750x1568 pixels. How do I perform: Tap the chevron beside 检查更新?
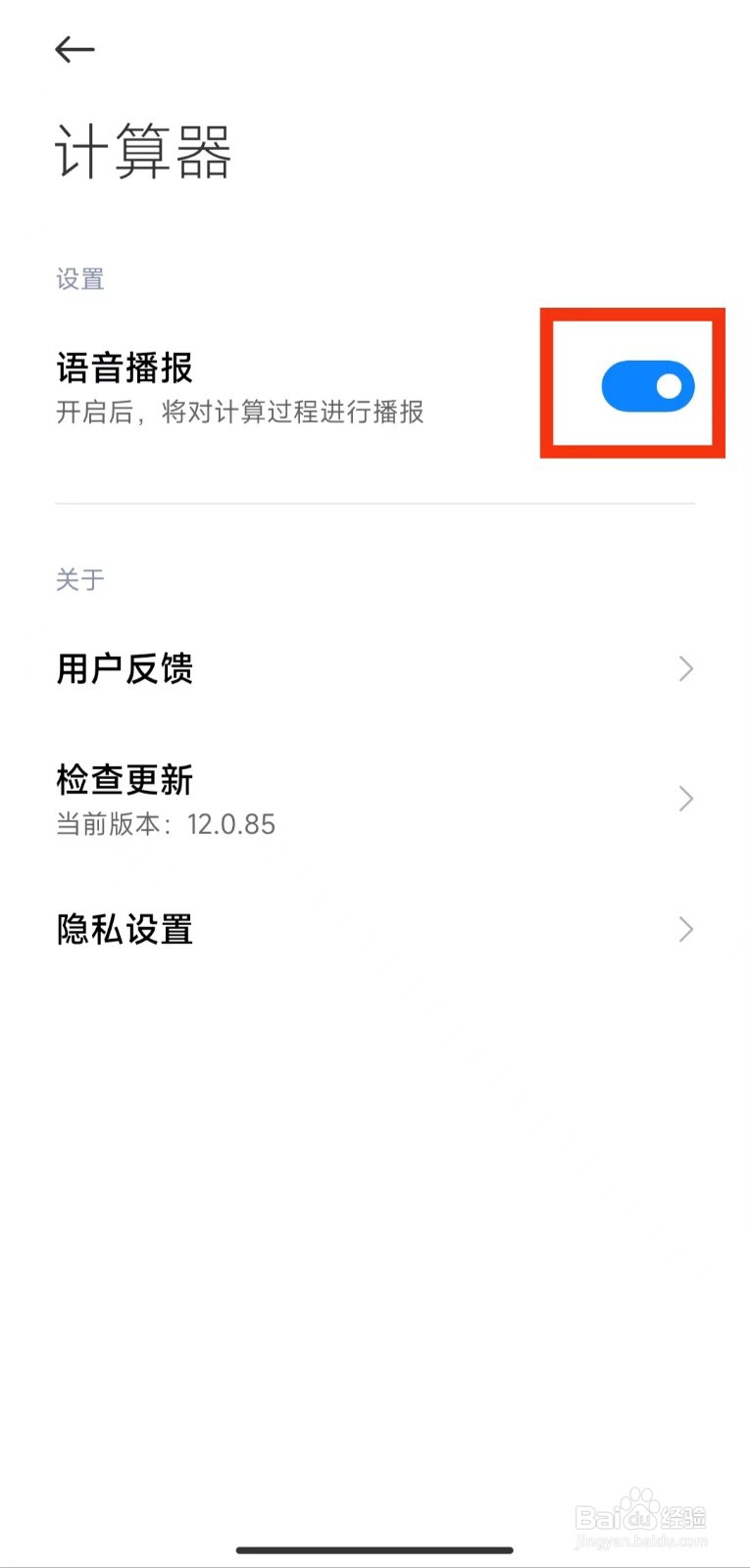pyautogui.click(x=685, y=799)
